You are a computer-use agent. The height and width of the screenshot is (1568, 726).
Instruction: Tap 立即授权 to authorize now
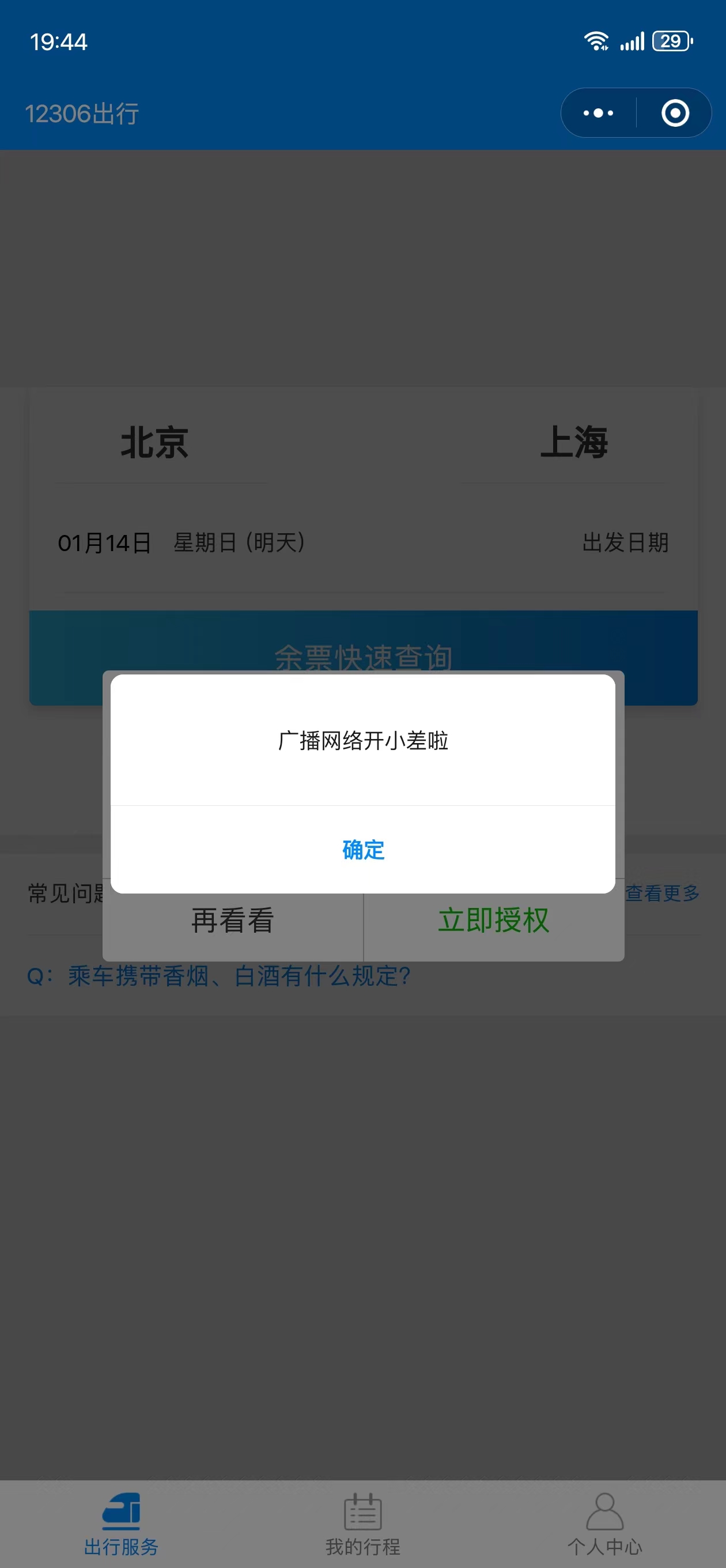pyautogui.click(x=494, y=921)
